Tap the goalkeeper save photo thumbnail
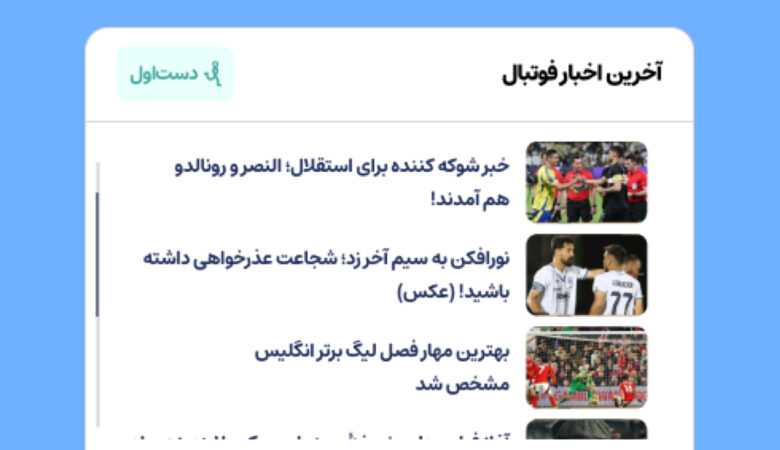Viewport: 780px width, 450px height. click(586, 367)
